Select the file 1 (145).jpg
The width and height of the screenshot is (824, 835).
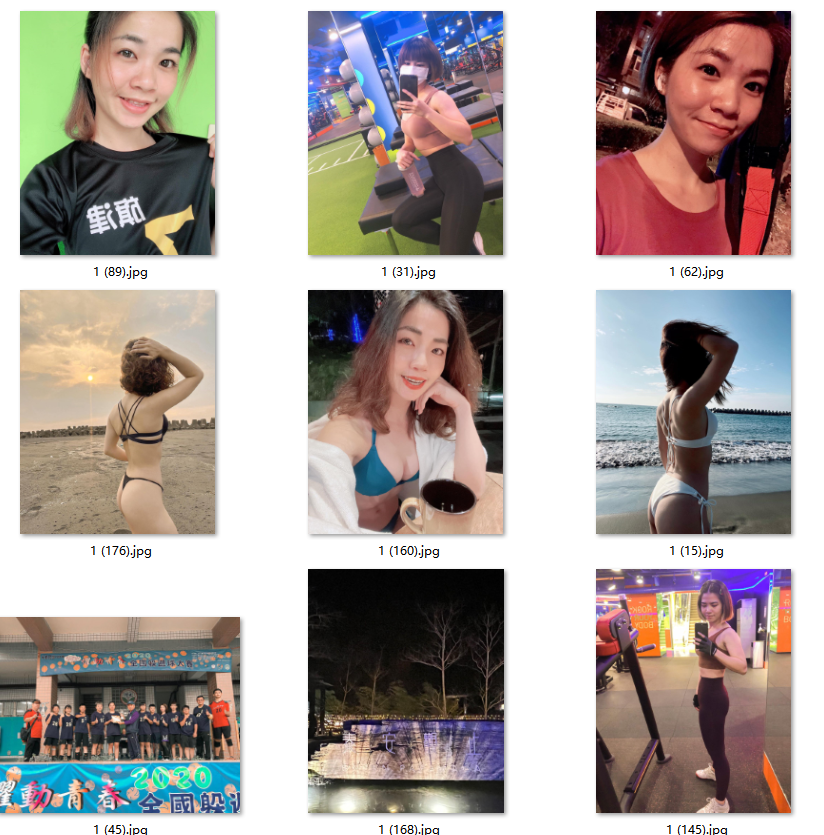point(693,691)
